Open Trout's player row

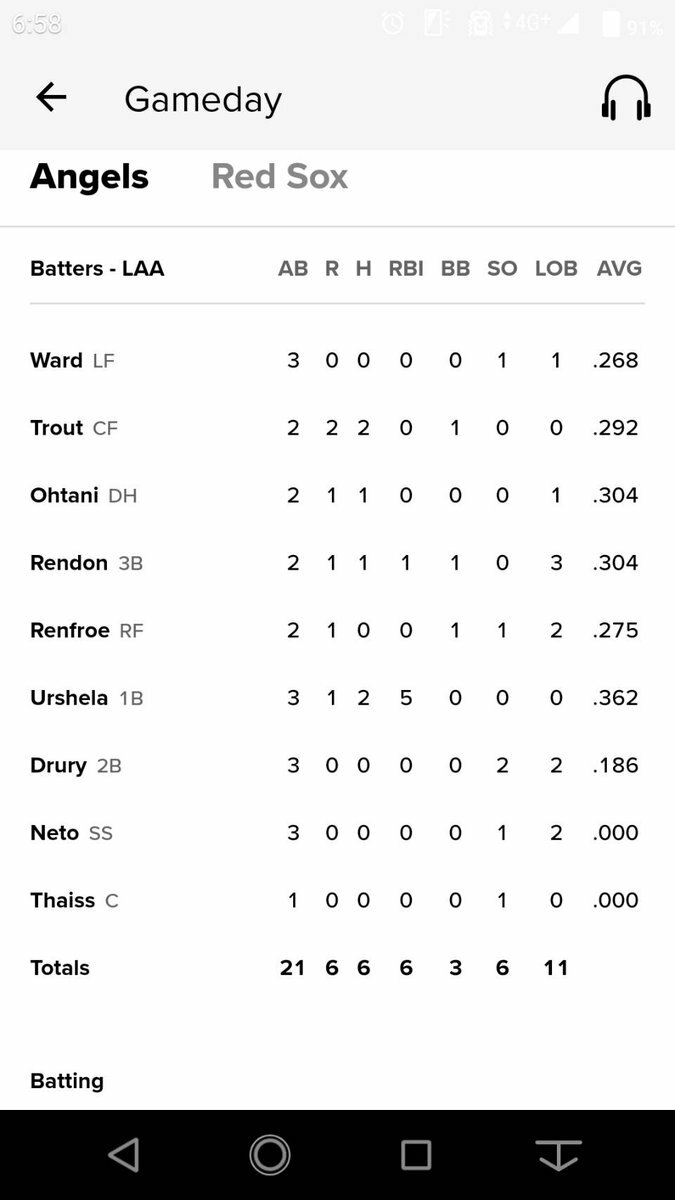[x=337, y=428]
